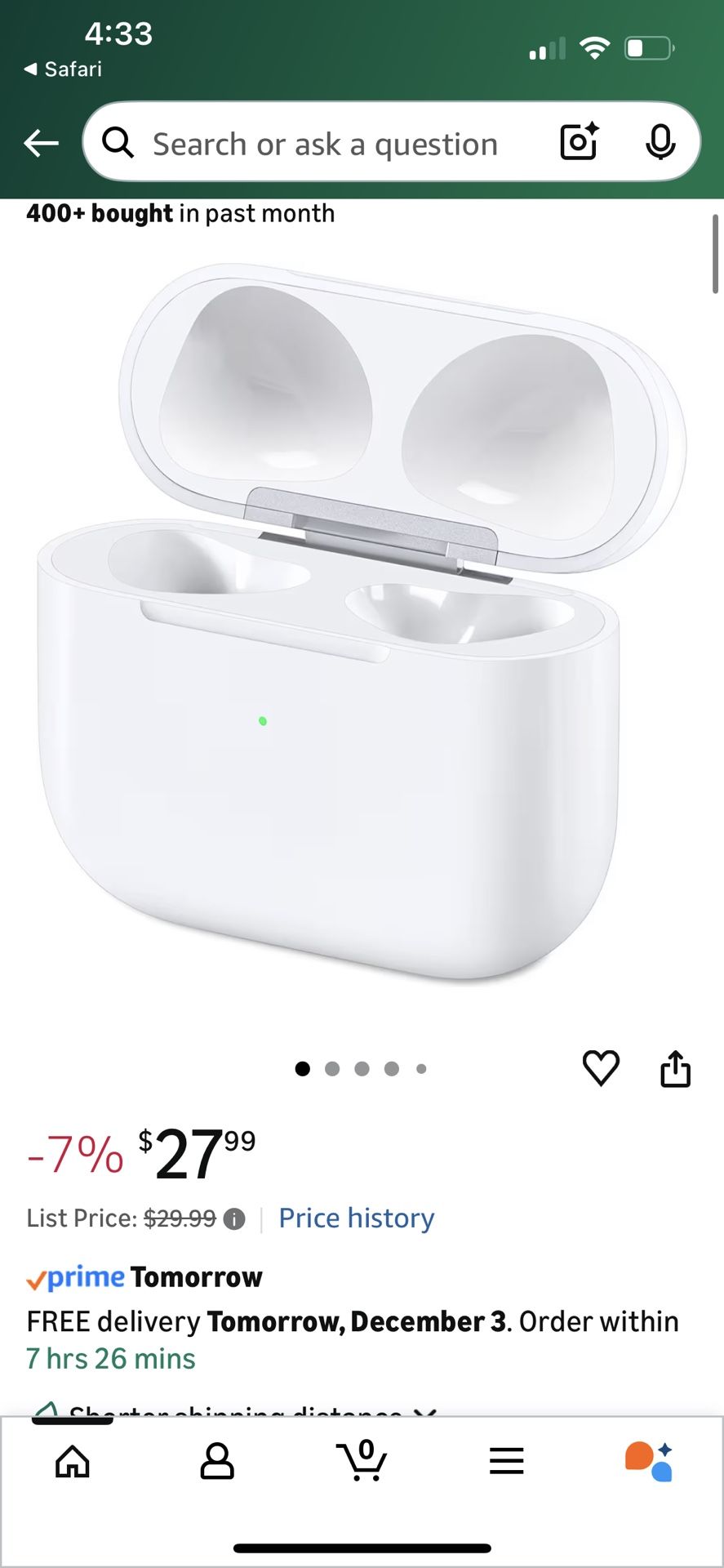The image size is (724, 1568).
Task: Open the shopping cart icon
Action: 362,1462
